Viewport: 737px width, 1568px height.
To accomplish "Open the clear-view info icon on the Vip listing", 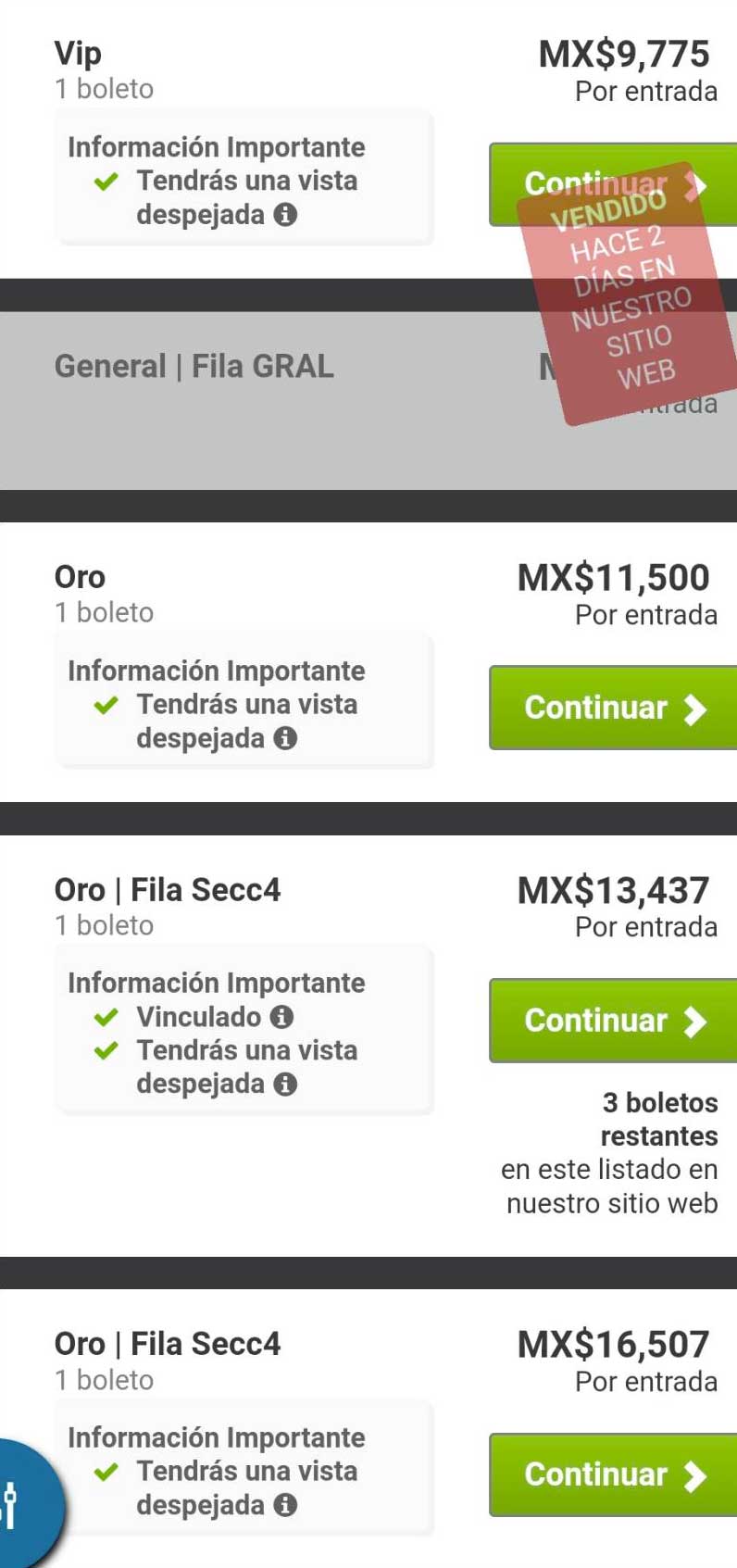I will pos(286,215).
